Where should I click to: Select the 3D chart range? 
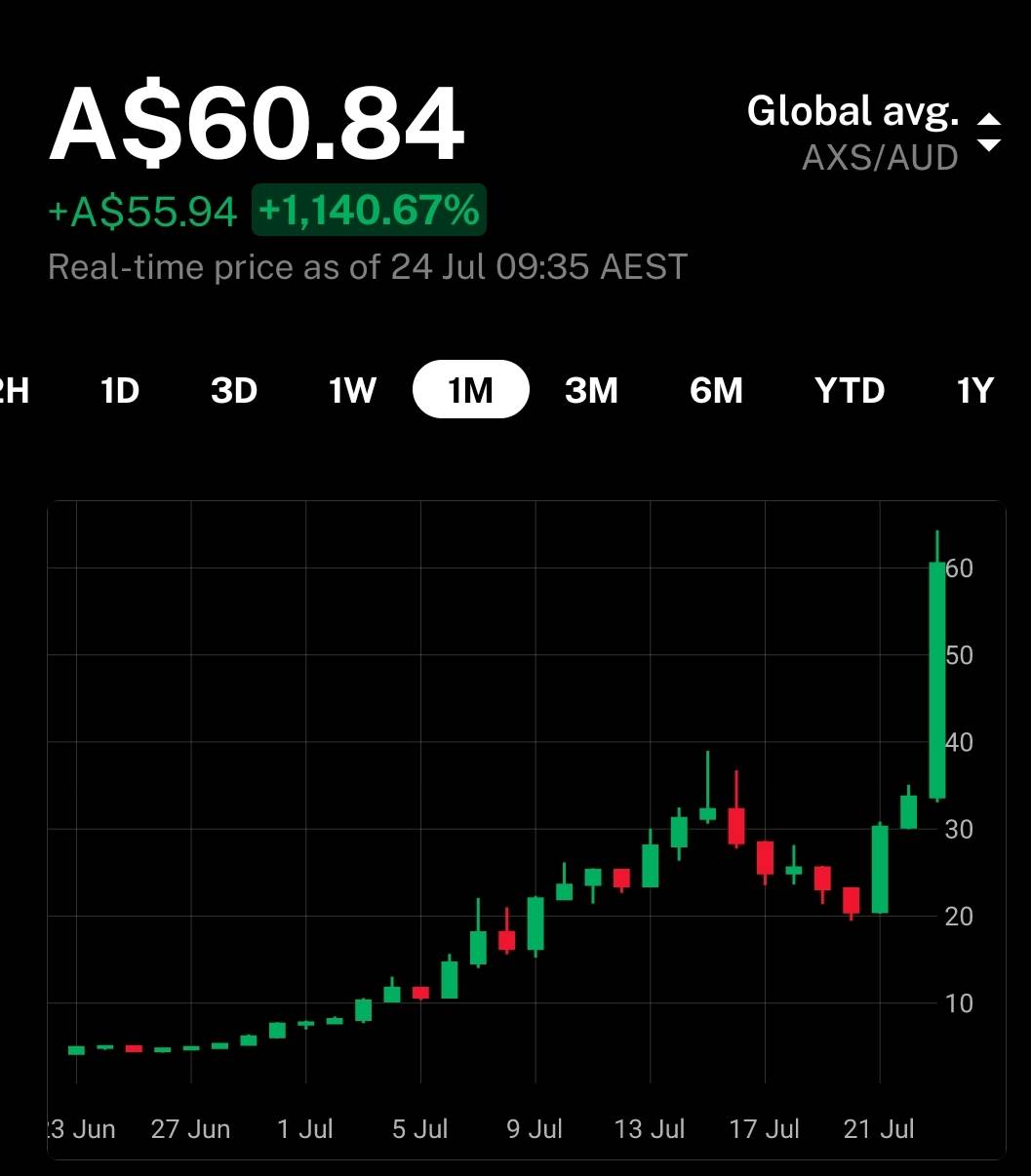pos(234,390)
